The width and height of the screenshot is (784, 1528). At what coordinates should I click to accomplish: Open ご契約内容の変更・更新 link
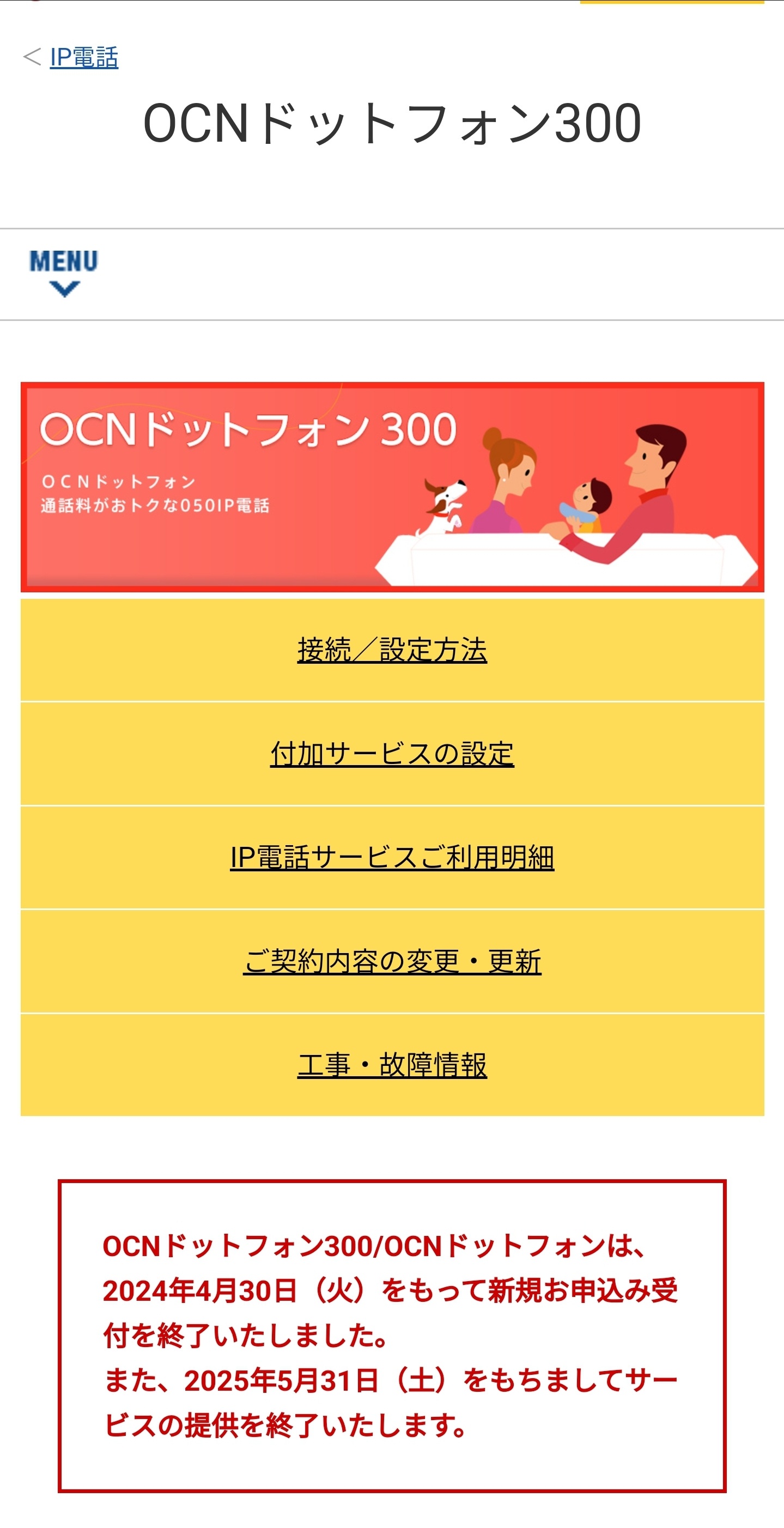(x=392, y=961)
